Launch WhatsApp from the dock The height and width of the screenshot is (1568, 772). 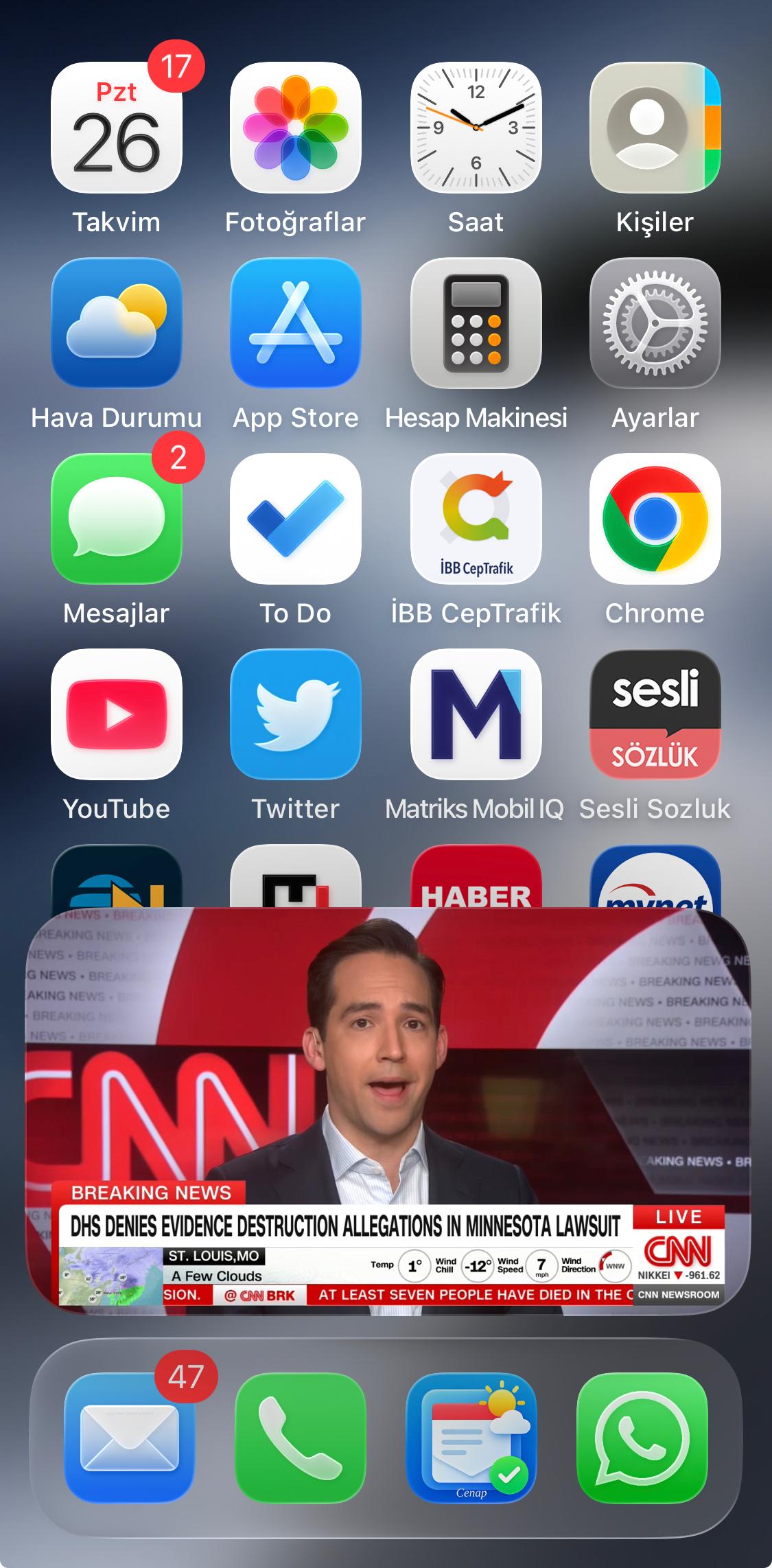[x=642, y=1438]
